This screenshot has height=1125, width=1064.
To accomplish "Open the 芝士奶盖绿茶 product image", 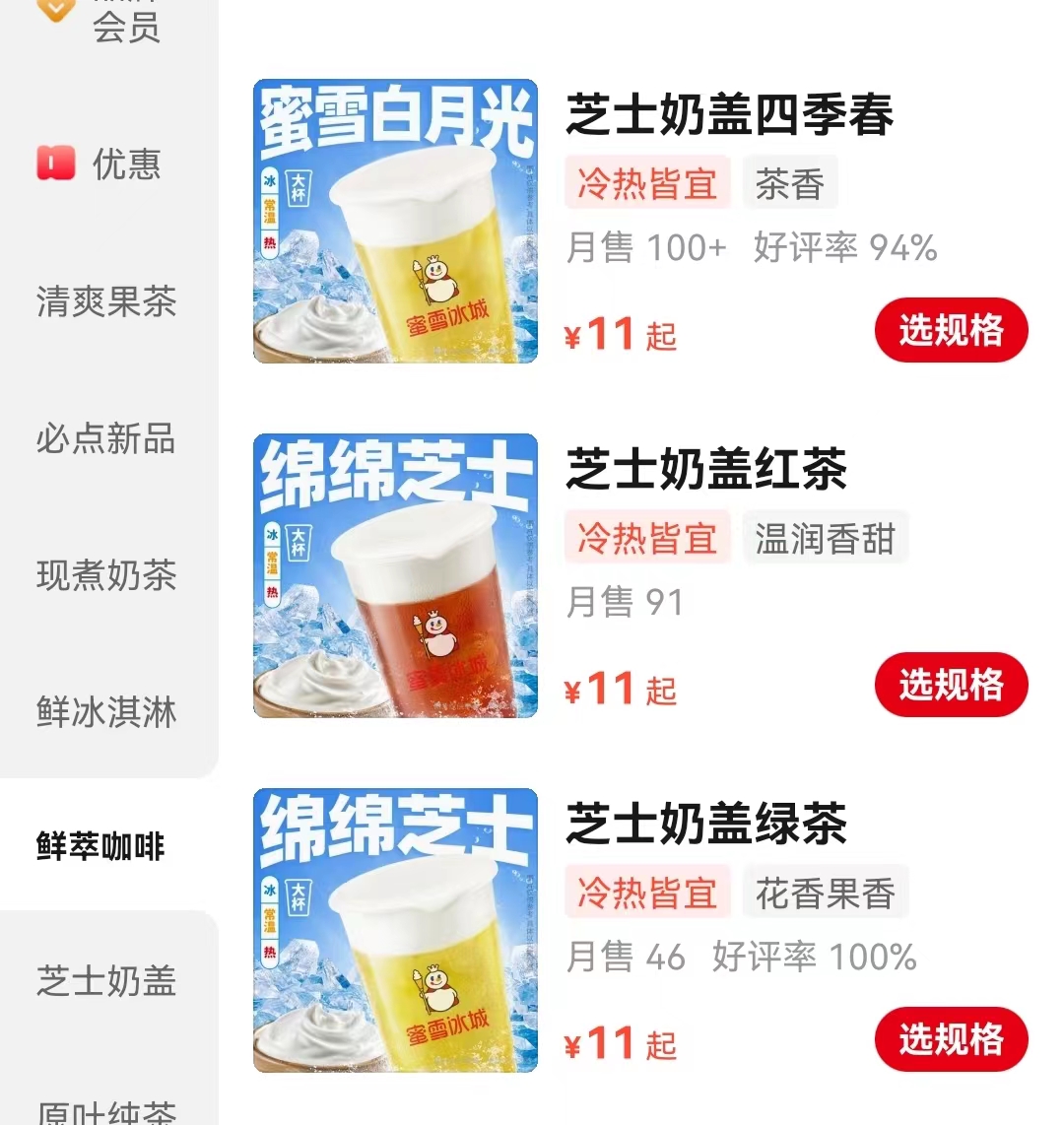I will click(x=395, y=930).
